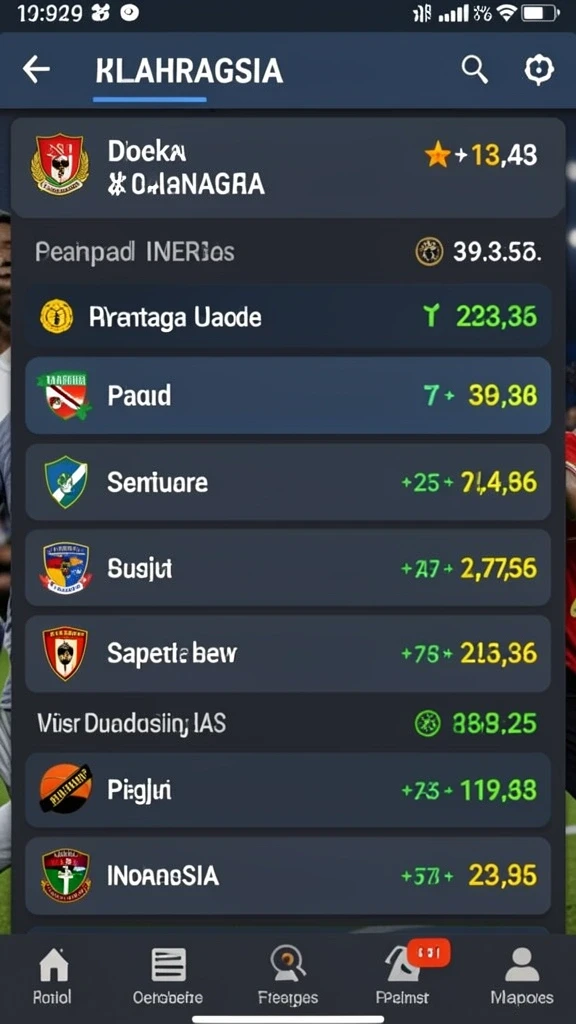View the Sapetla bew row
The width and height of the screenshot is (576, 1024).
click(x=288, y=653)
